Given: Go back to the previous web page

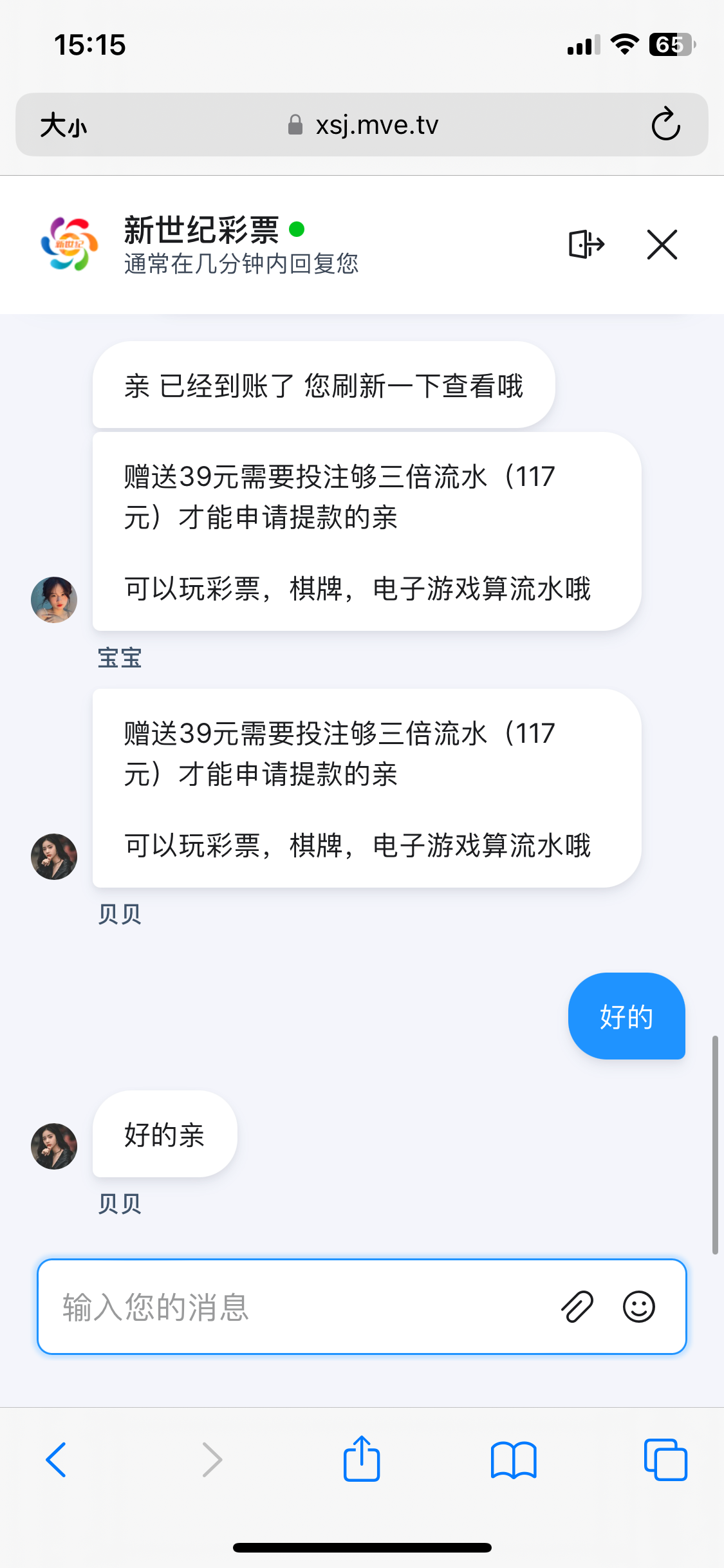Looking at the screenshot, I should 57,1459.
